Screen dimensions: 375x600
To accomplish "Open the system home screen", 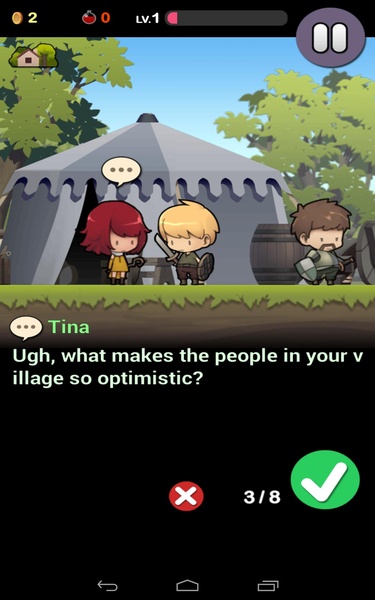I will (188, 585).
